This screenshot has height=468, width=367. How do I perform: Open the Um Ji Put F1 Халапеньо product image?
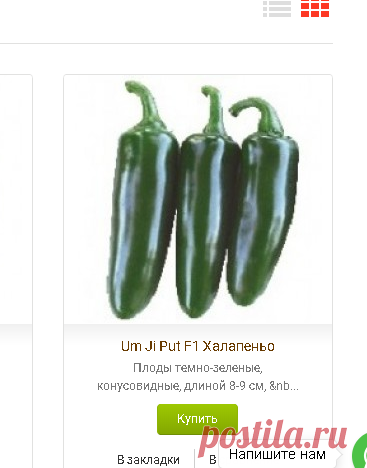198,199
